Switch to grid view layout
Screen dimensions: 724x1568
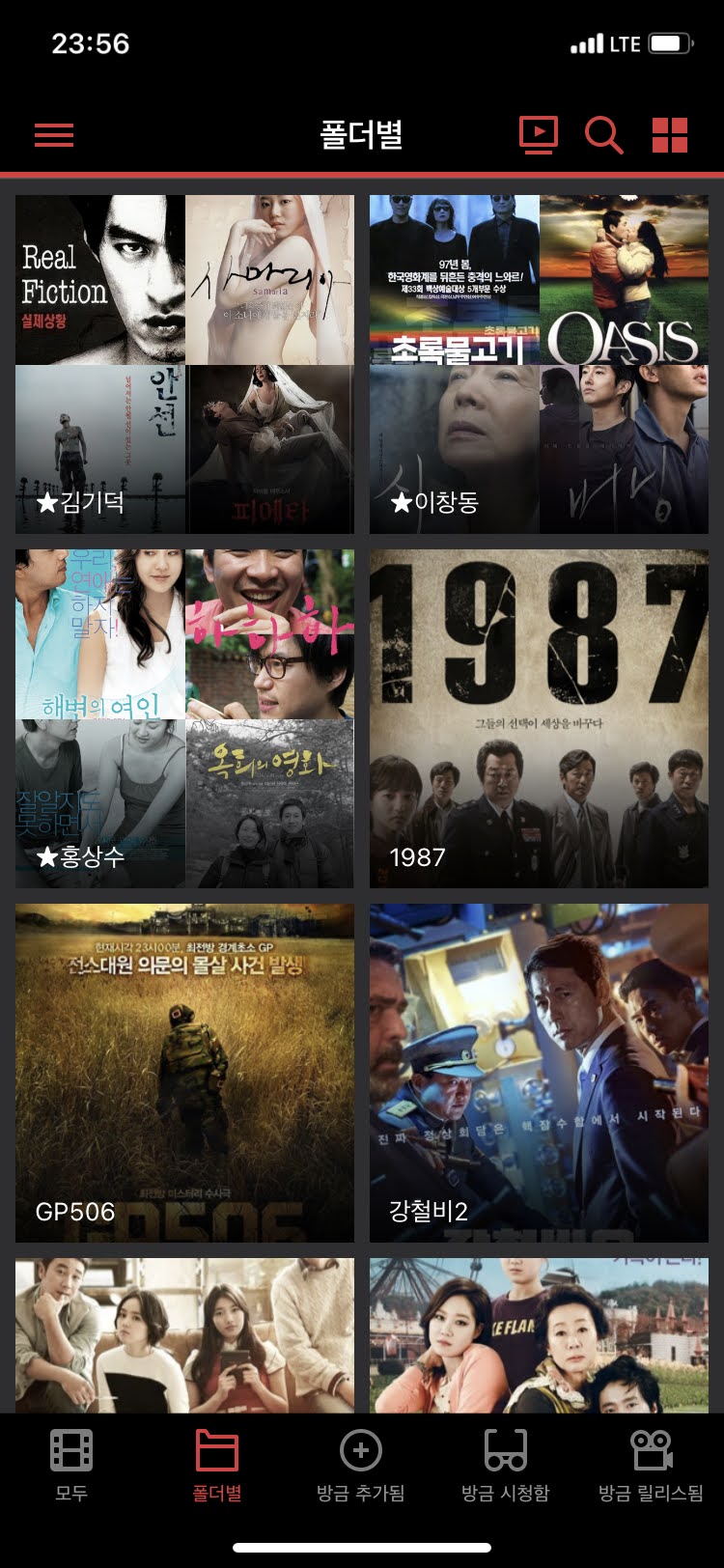(x=670, y=135)
